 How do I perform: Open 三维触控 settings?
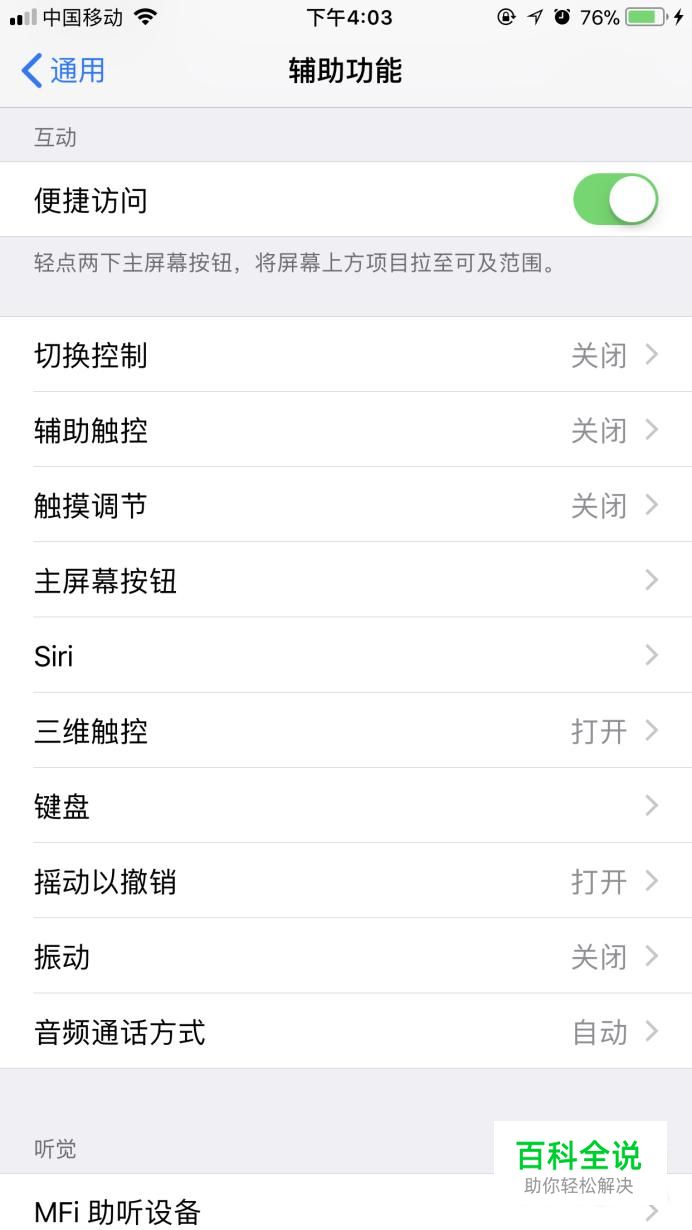(x=346, y=731)
